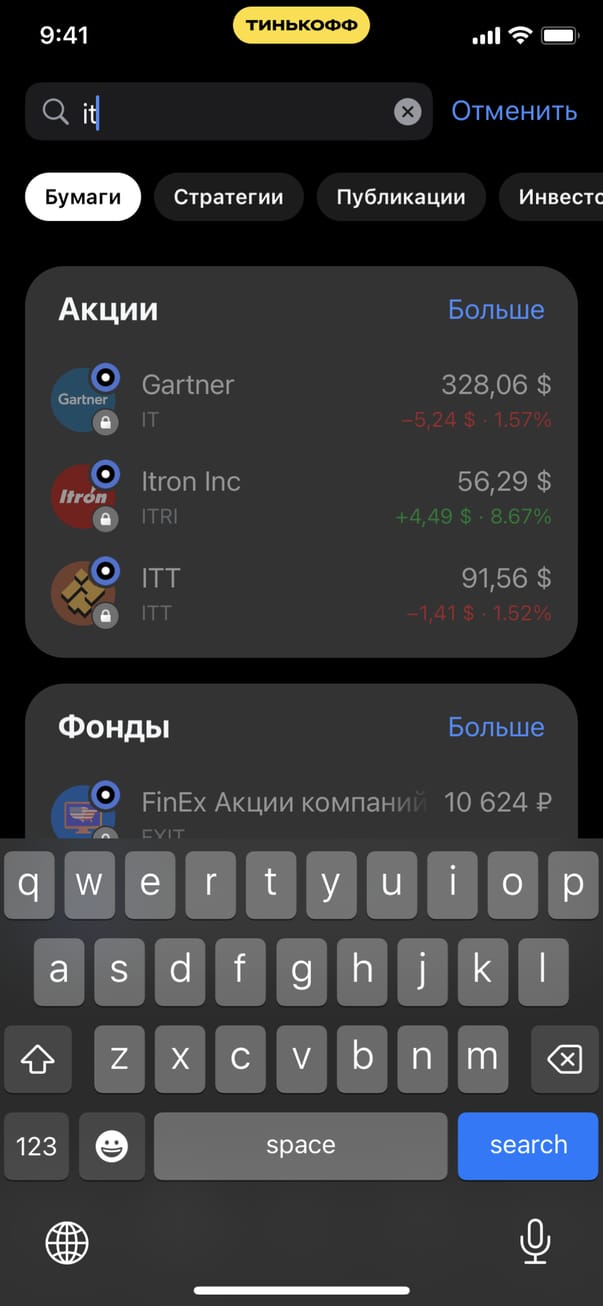Open the Itron Inc stock

[x=300, y=497]
